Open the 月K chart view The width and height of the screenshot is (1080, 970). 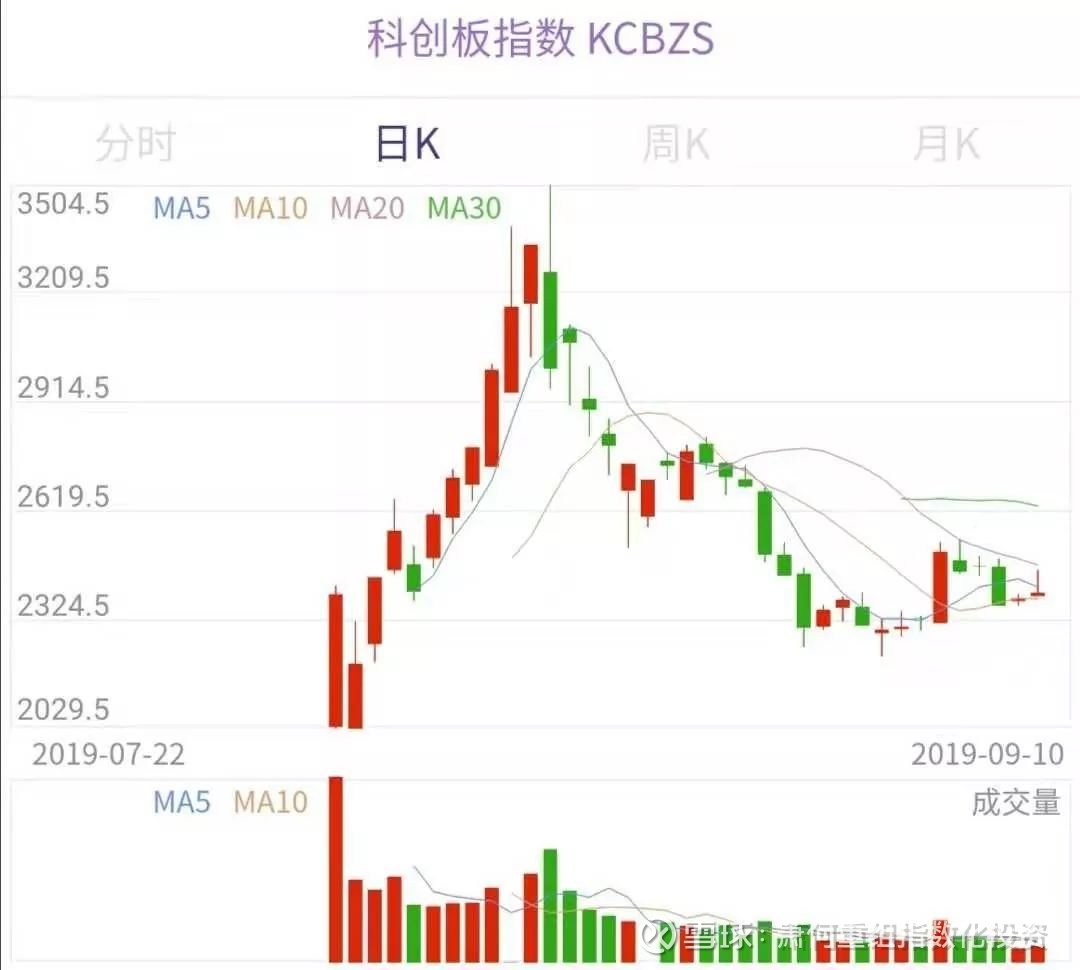pos(946,145)
